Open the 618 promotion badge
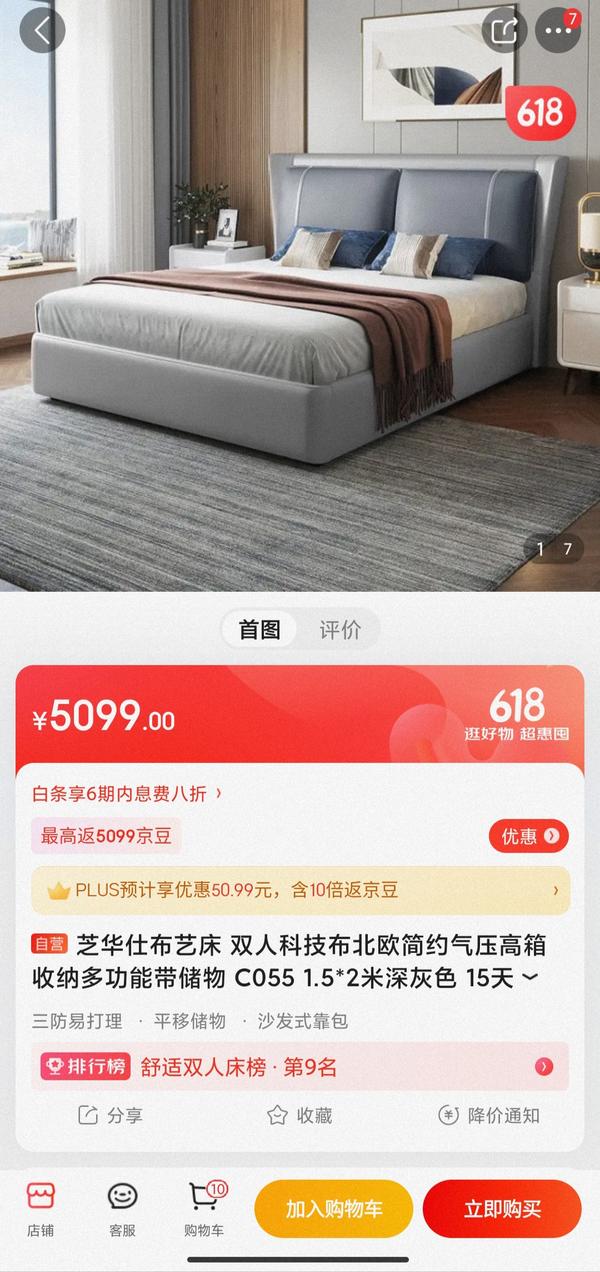600x1272 pixels. (x=540, y=113)
